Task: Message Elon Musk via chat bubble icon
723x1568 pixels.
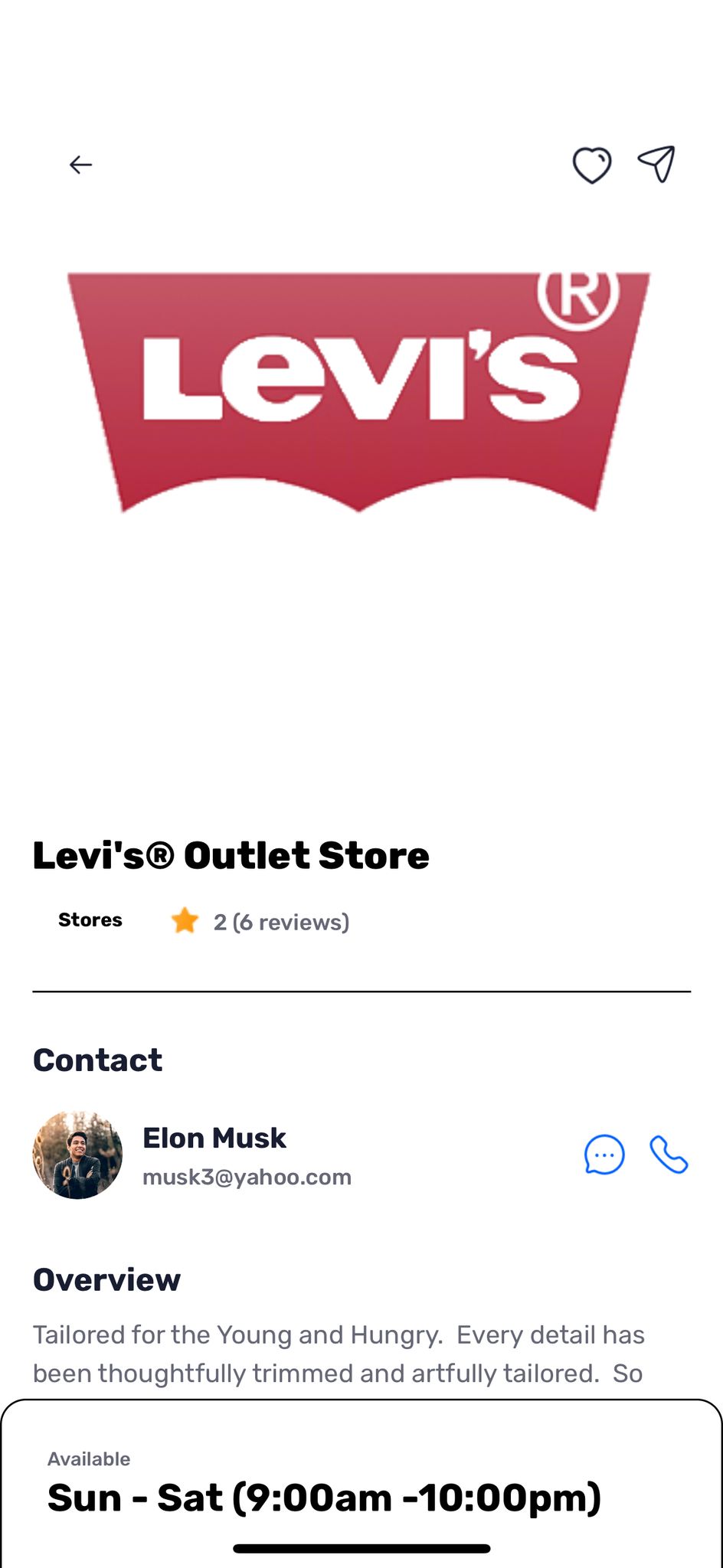Action: coord(604,1155)
